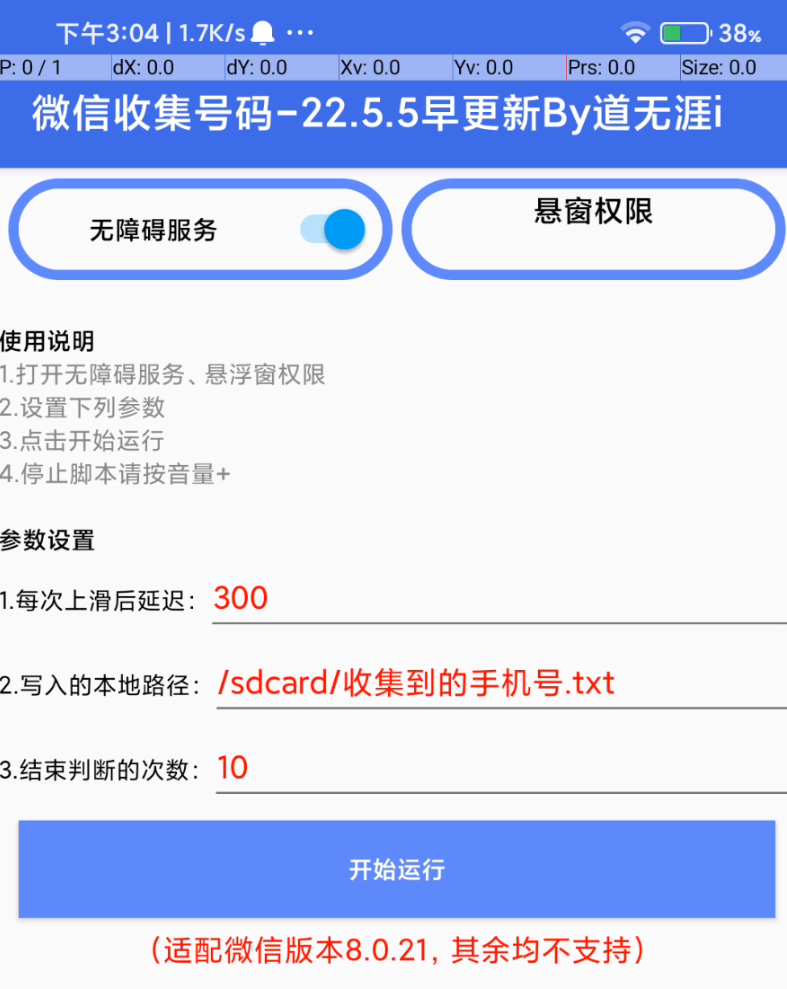
Task: Edit the 写入的本地路径 file path field
Action: click(x=500, y=684)
